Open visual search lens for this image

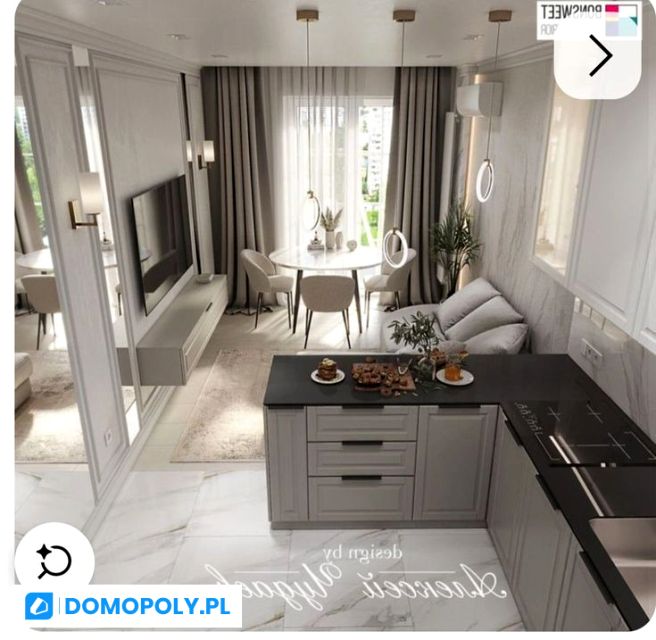pyautogui.click(x=54, y=561)
